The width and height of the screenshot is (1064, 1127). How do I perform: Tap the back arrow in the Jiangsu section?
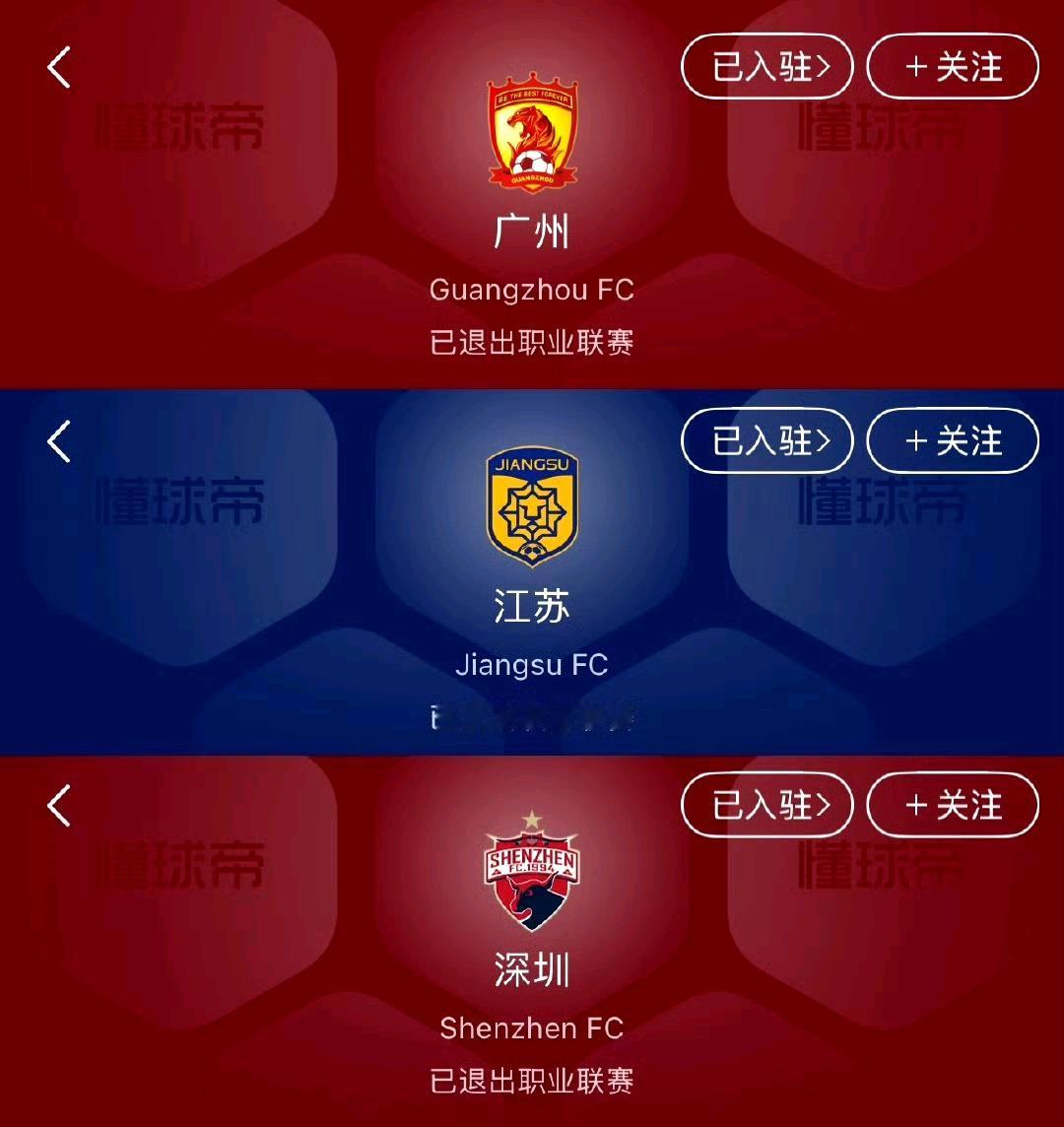(57, 441)
